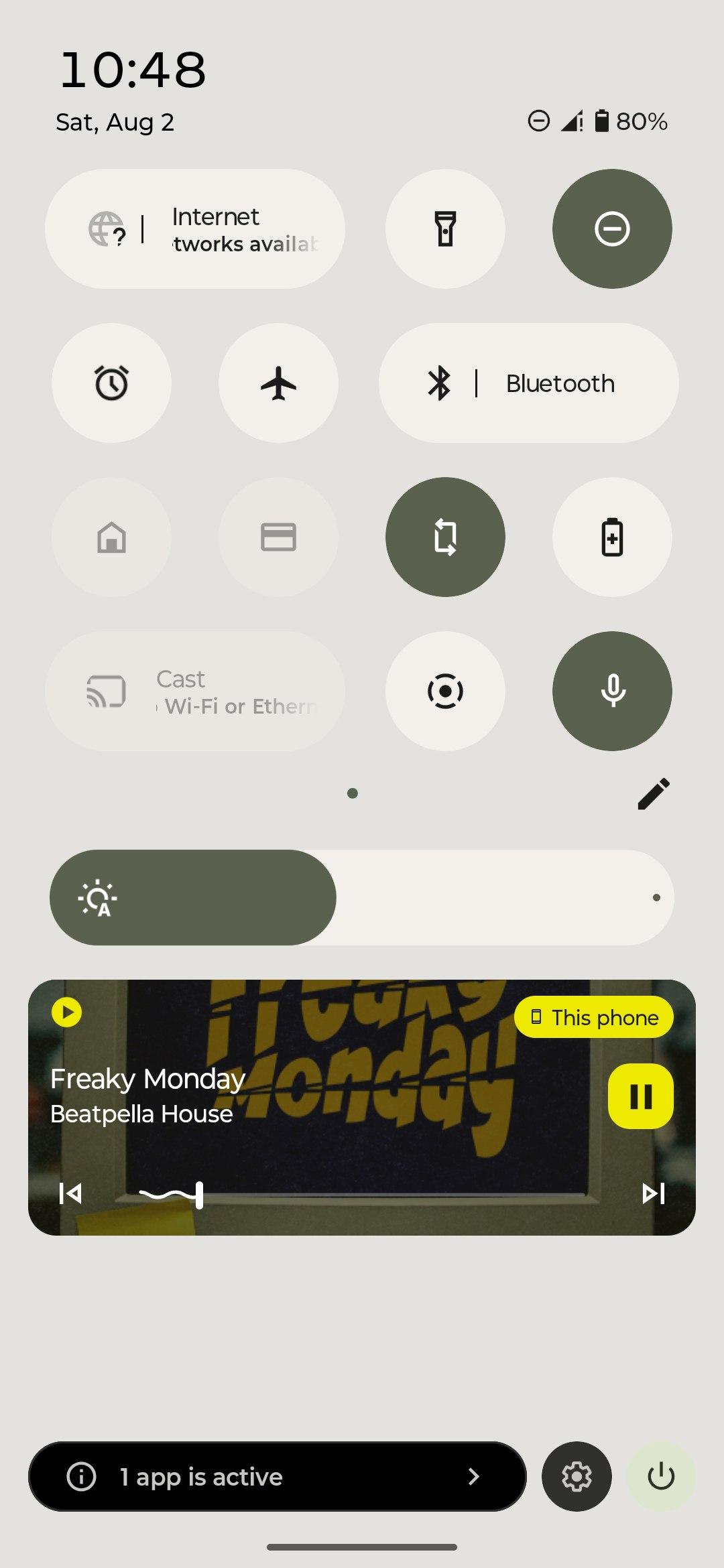Viewport: 724px width, 1568px height.
Task: Turn on the flashlight
Action: coord(445,229)
